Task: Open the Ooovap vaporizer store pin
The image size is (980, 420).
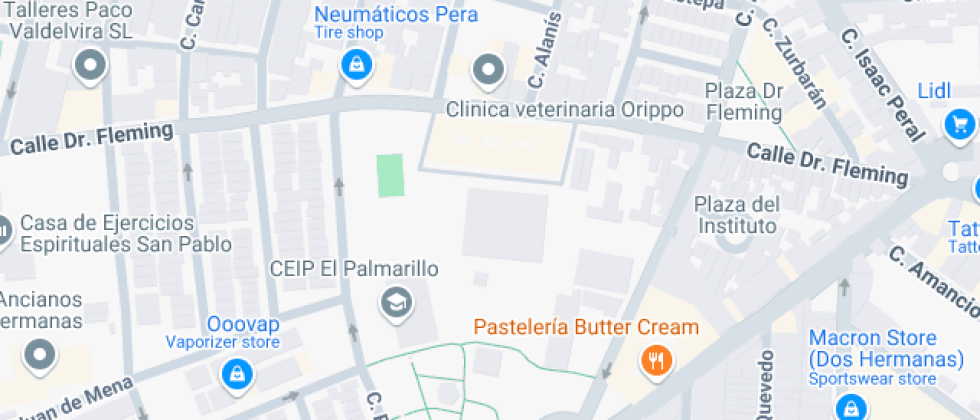Action: point(236,374)
